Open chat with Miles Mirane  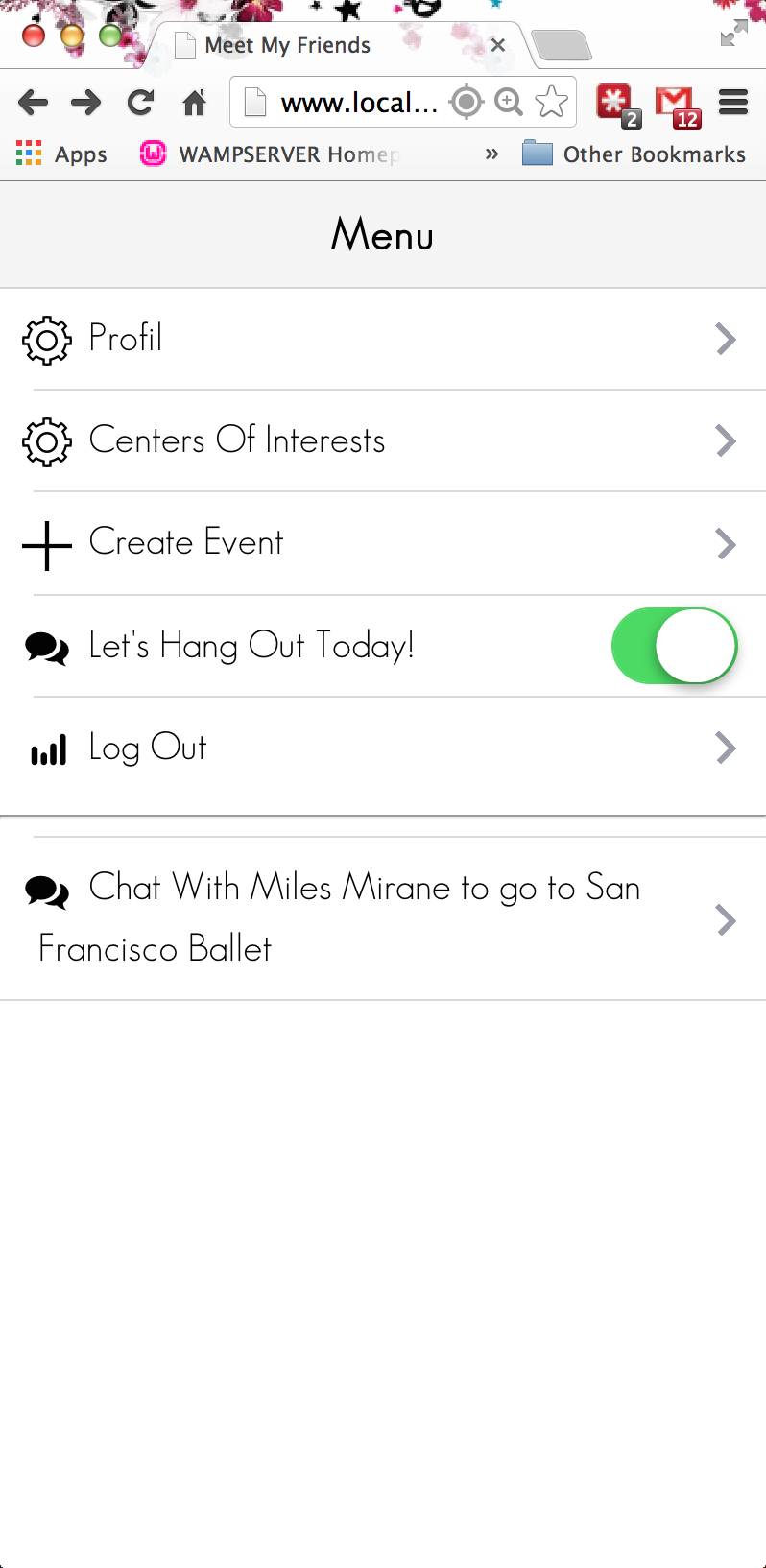[382, 918]
